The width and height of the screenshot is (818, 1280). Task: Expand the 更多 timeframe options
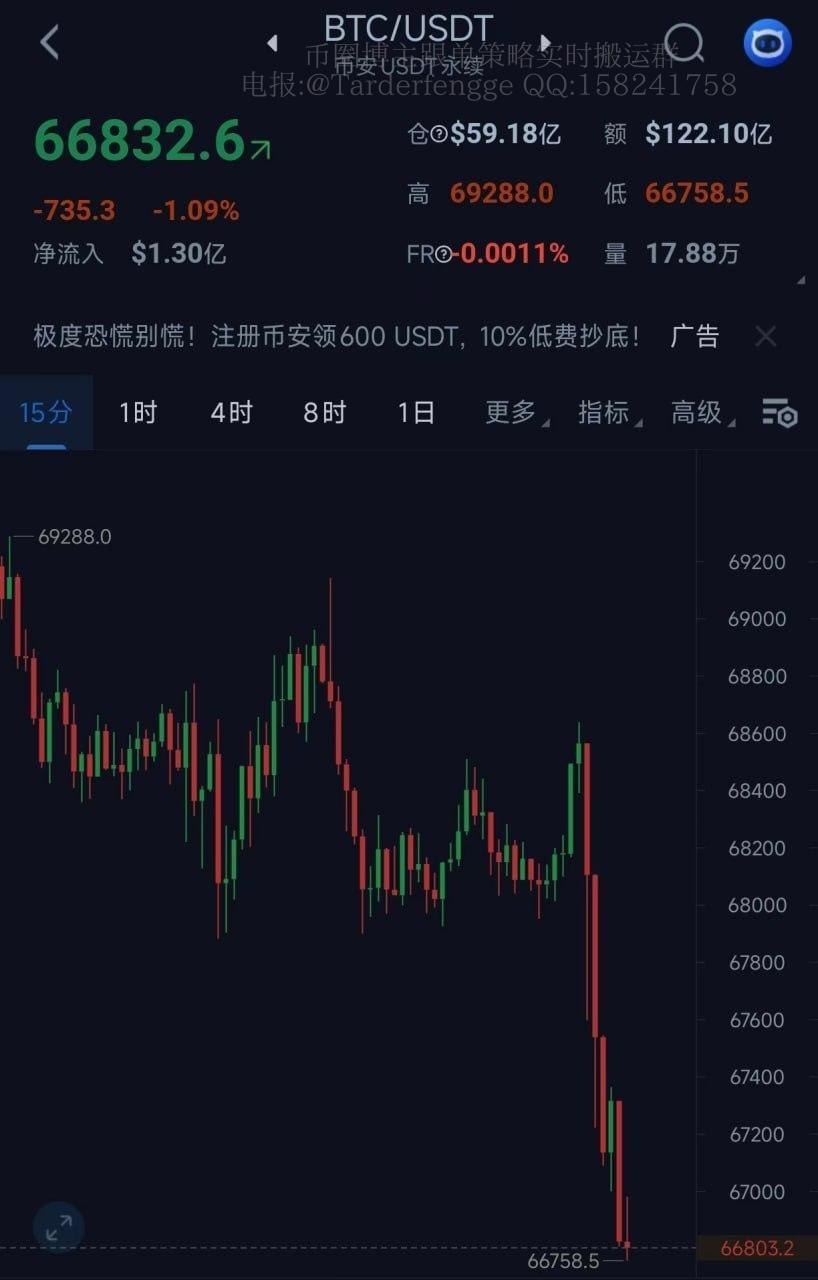click(x=514, y=412)
